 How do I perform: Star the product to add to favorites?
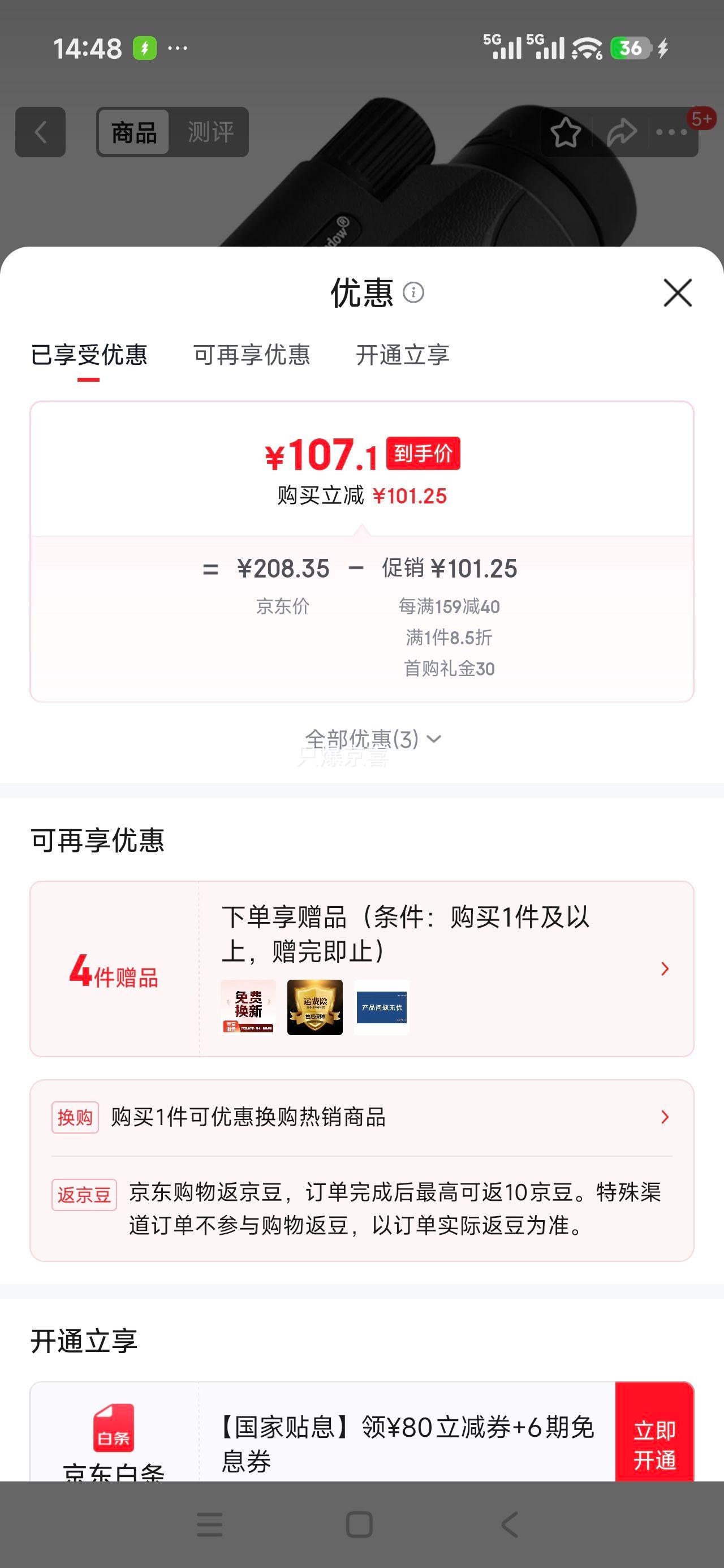(566, 133)
